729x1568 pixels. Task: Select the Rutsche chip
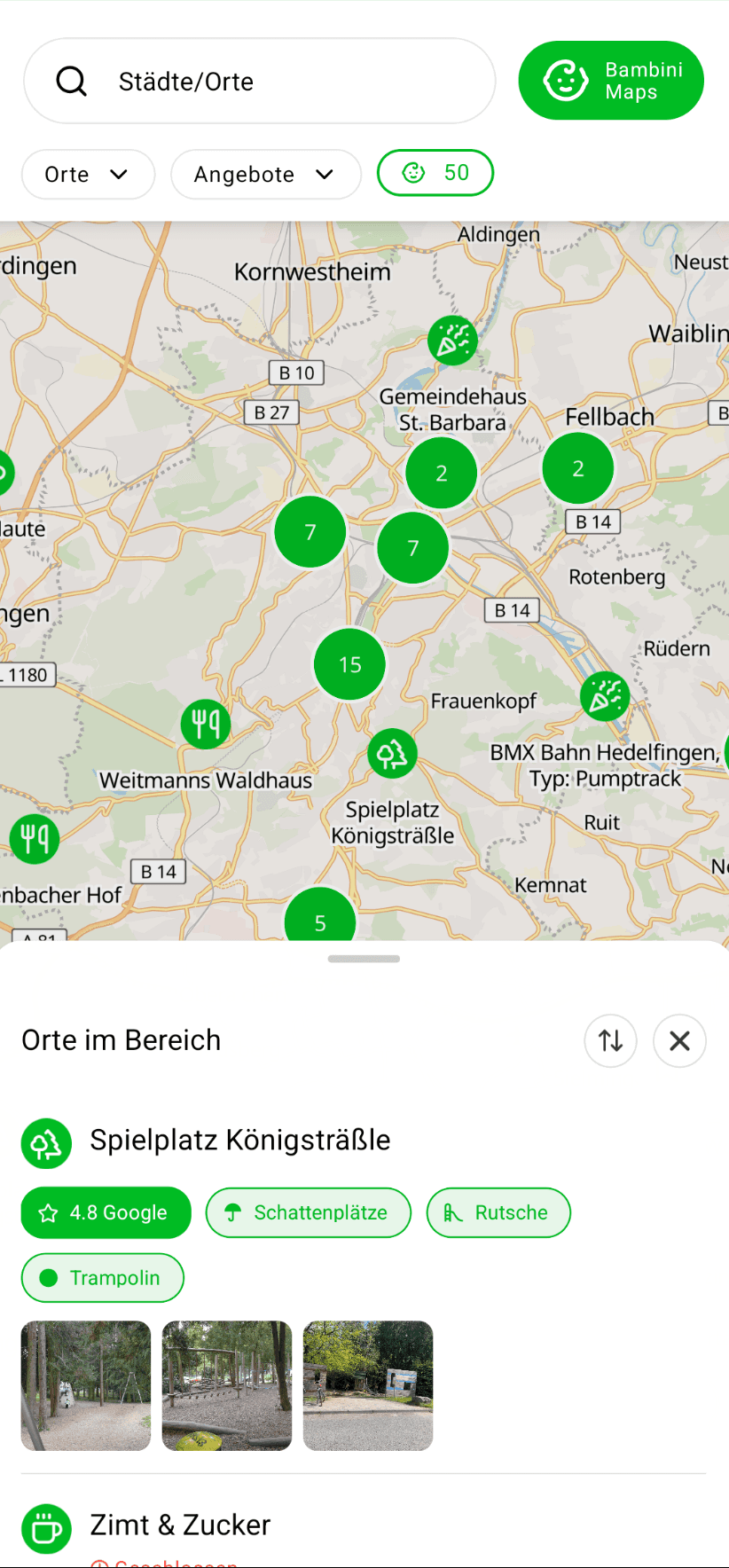pos(498,1212)
